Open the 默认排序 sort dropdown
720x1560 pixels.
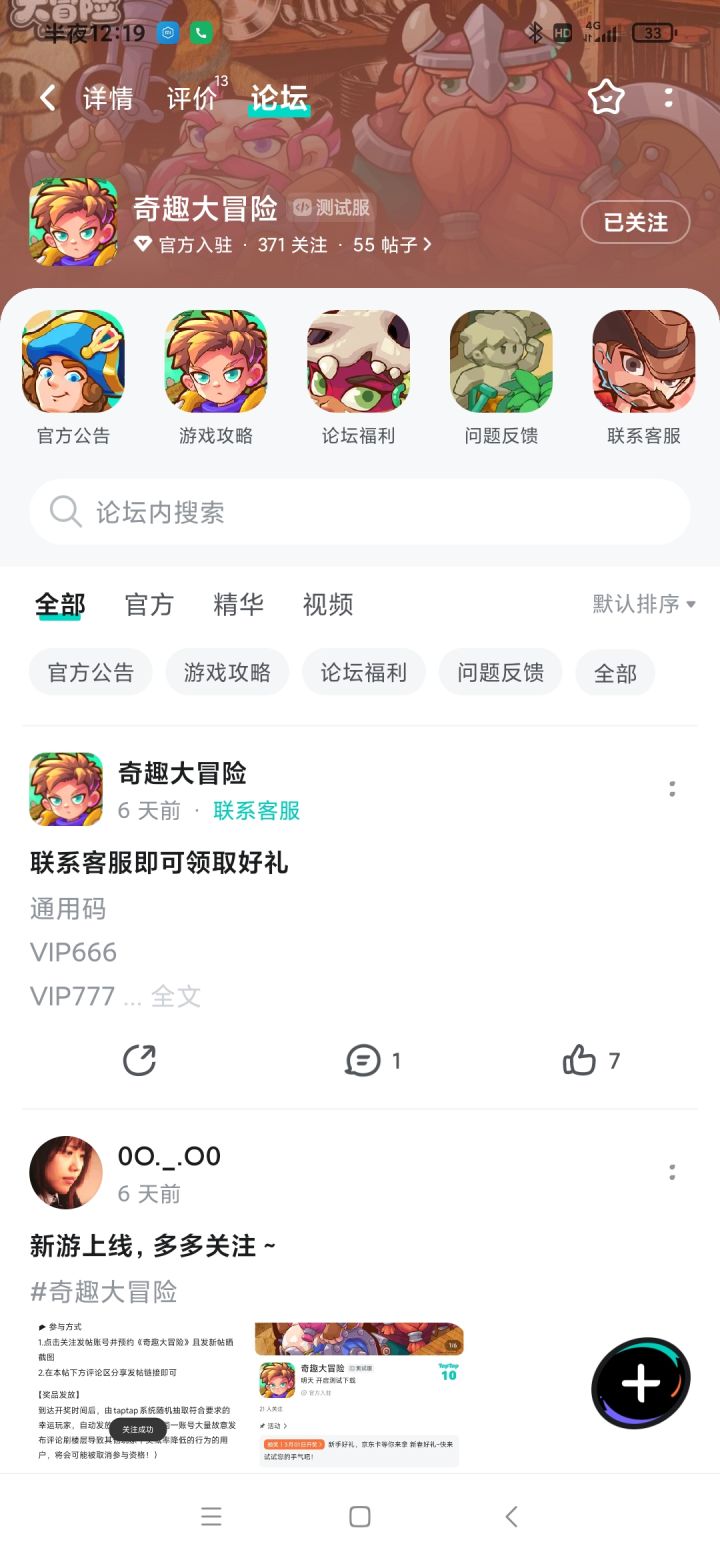coord(644,604)
